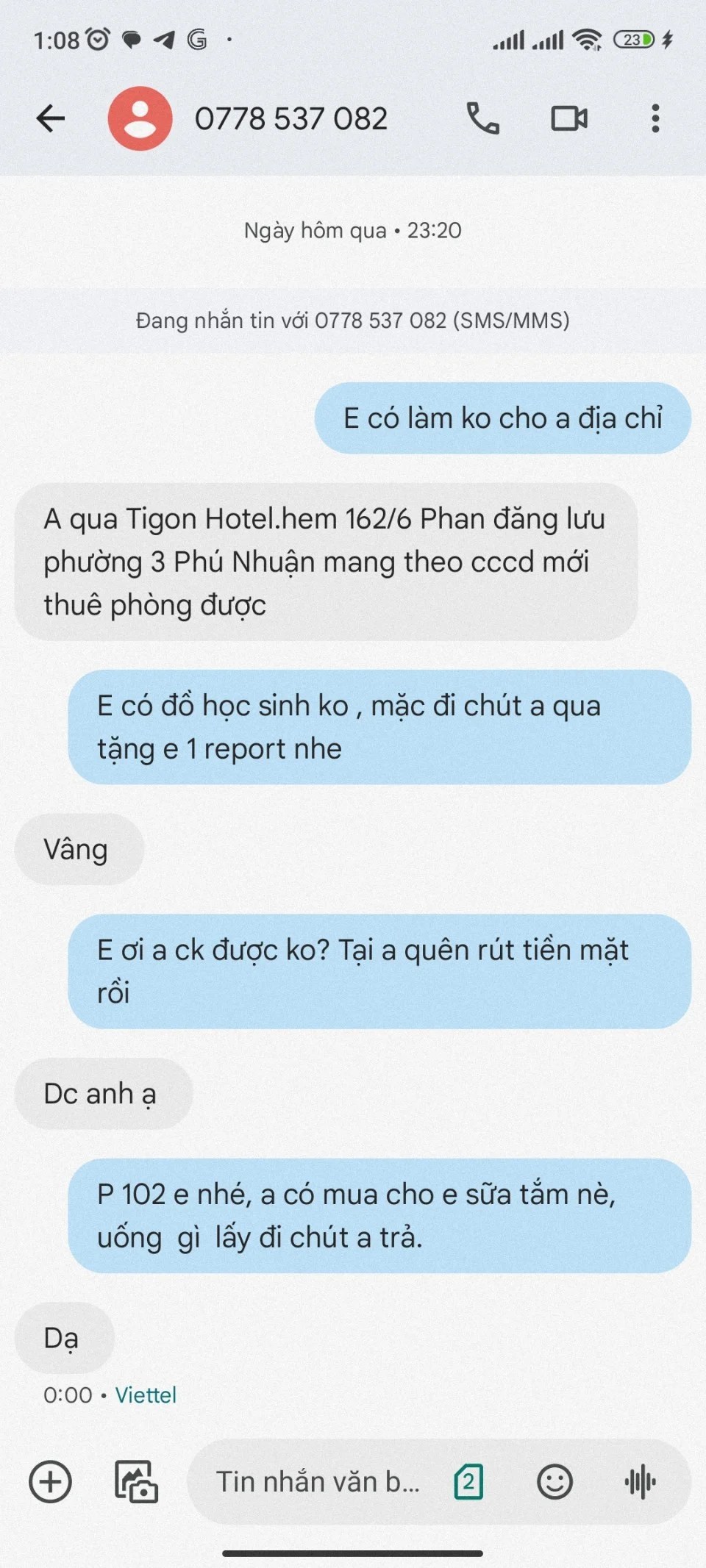
Task: Record a voice message
Action: tap(641, 1481)
